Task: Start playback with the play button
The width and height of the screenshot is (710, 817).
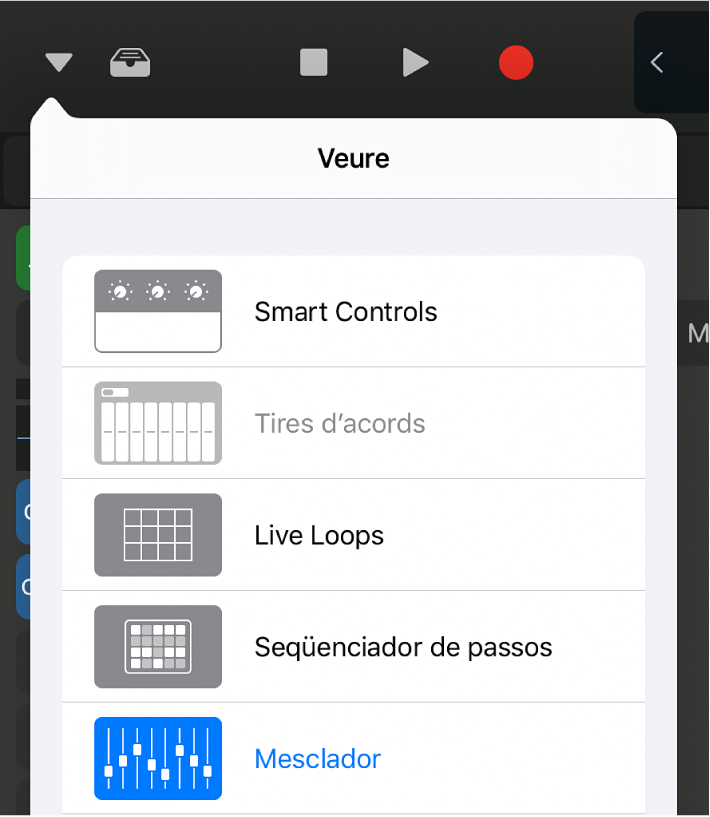Action: [x=415, y=63]
